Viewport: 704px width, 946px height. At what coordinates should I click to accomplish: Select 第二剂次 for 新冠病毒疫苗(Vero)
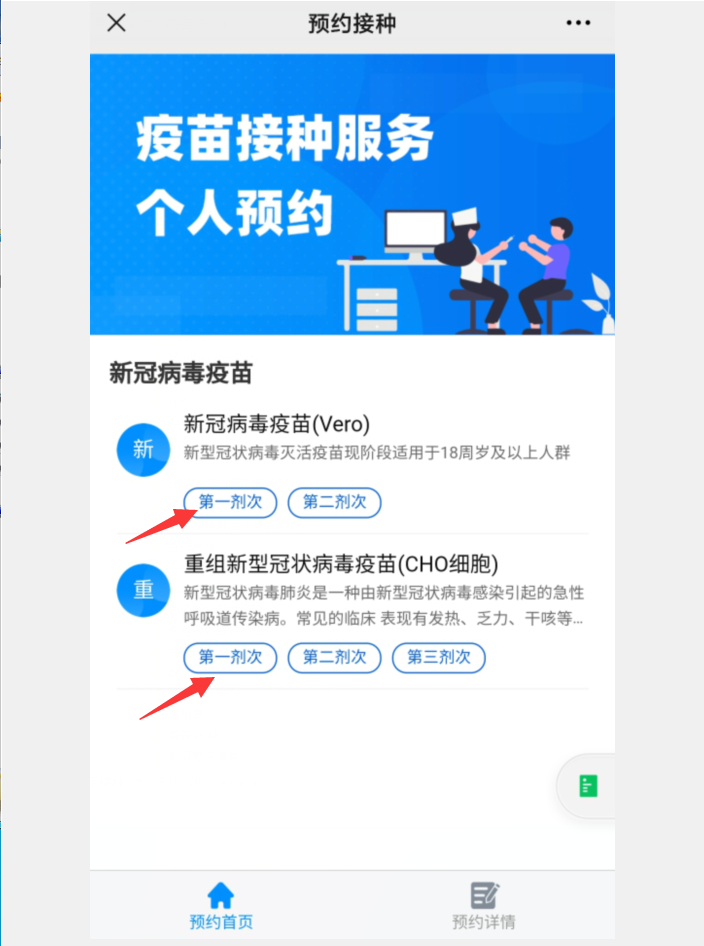[334, 502]
